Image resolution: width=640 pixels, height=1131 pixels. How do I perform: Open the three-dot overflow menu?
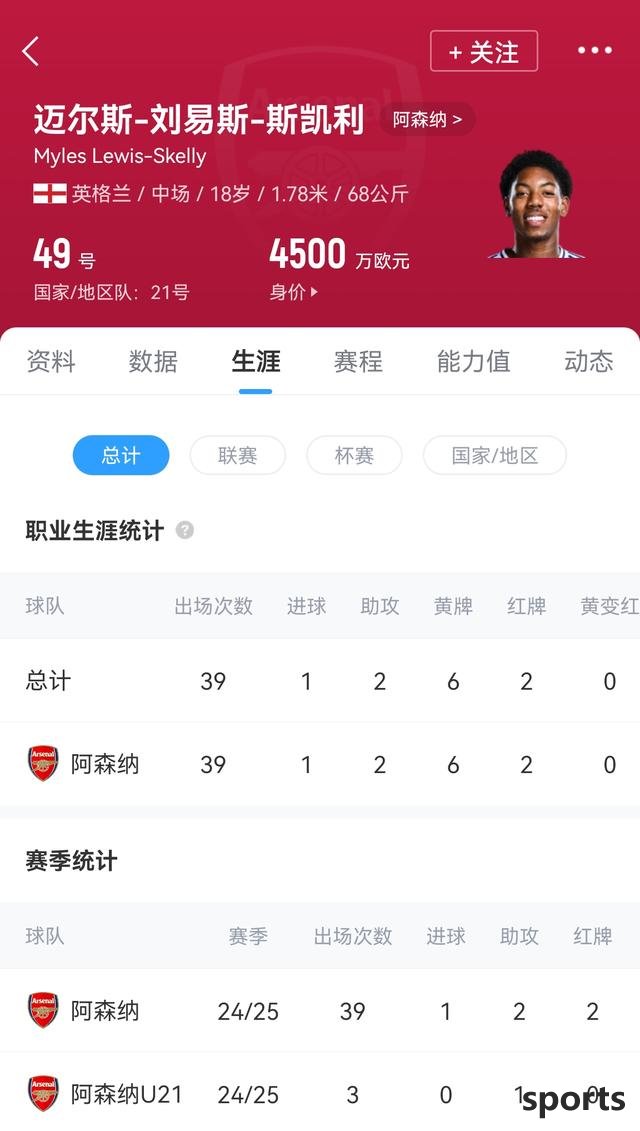pyautogui.click(x=595, y=50)
